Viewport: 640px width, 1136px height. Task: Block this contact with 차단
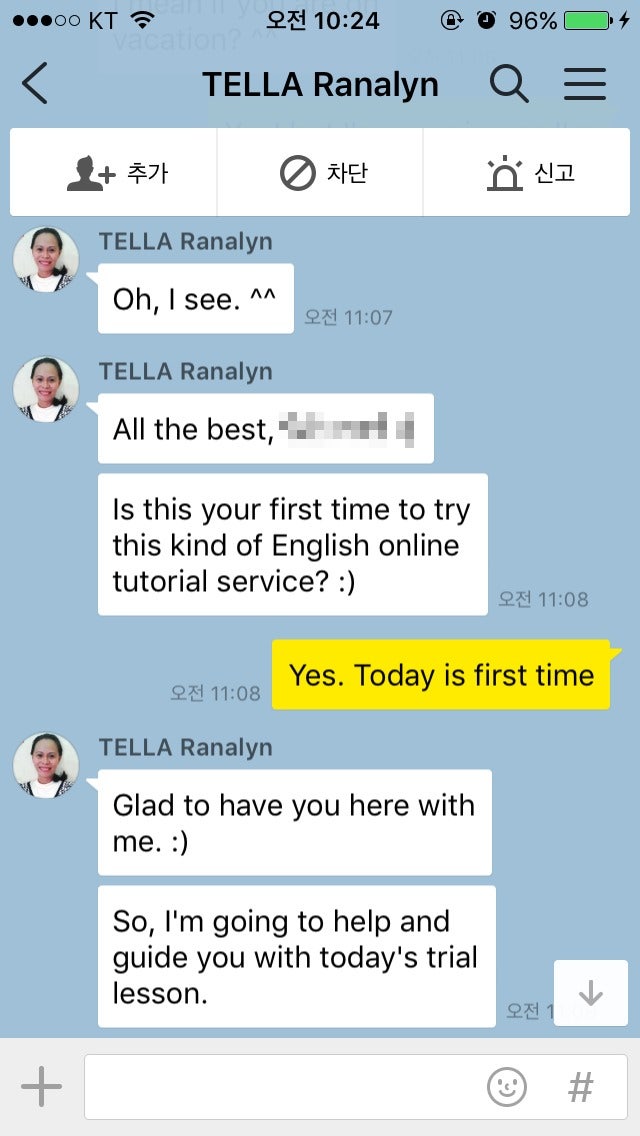click(x=320, y=172)
